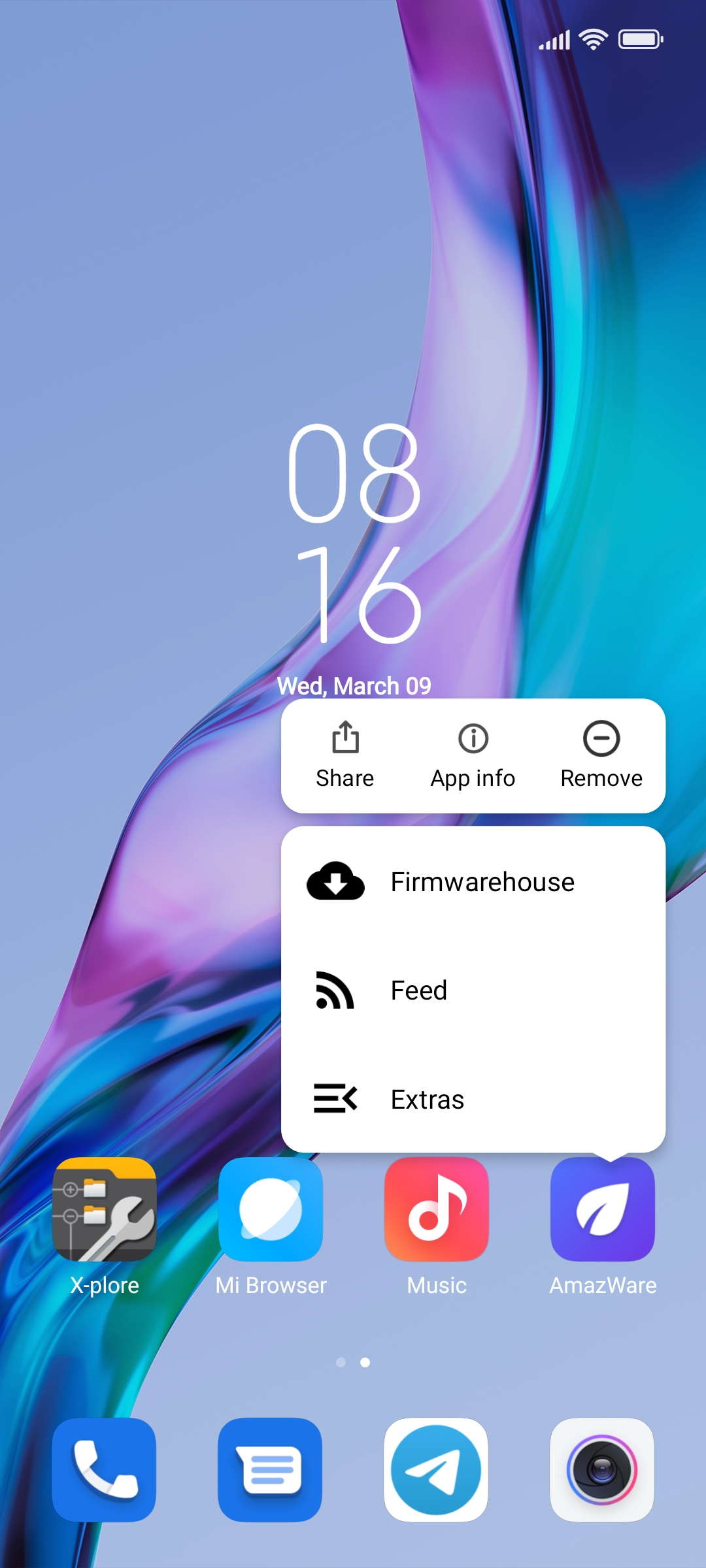
Task: Launch Telegram from the dock
Action: point(437,1470)
